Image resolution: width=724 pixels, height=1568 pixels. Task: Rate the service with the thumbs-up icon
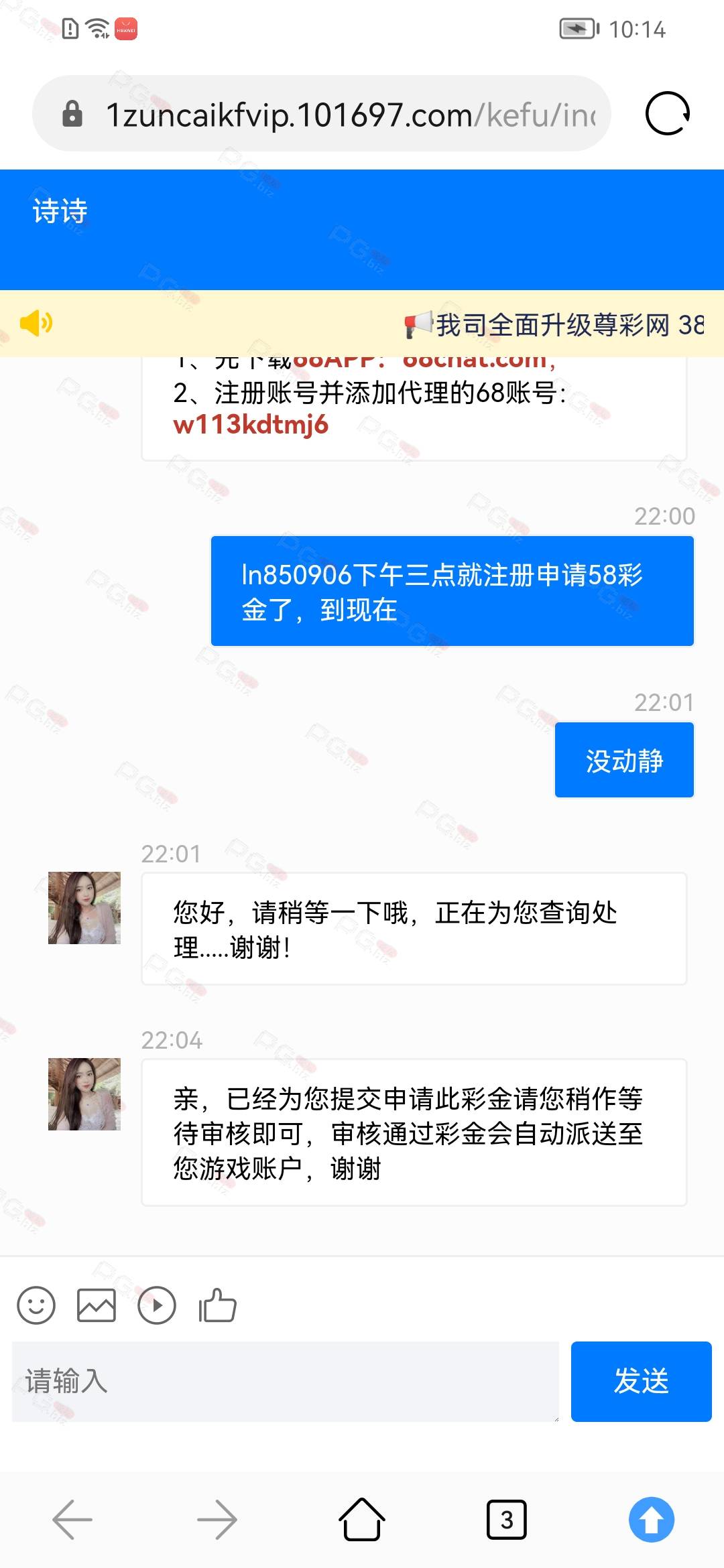[x=217, y=1305]
